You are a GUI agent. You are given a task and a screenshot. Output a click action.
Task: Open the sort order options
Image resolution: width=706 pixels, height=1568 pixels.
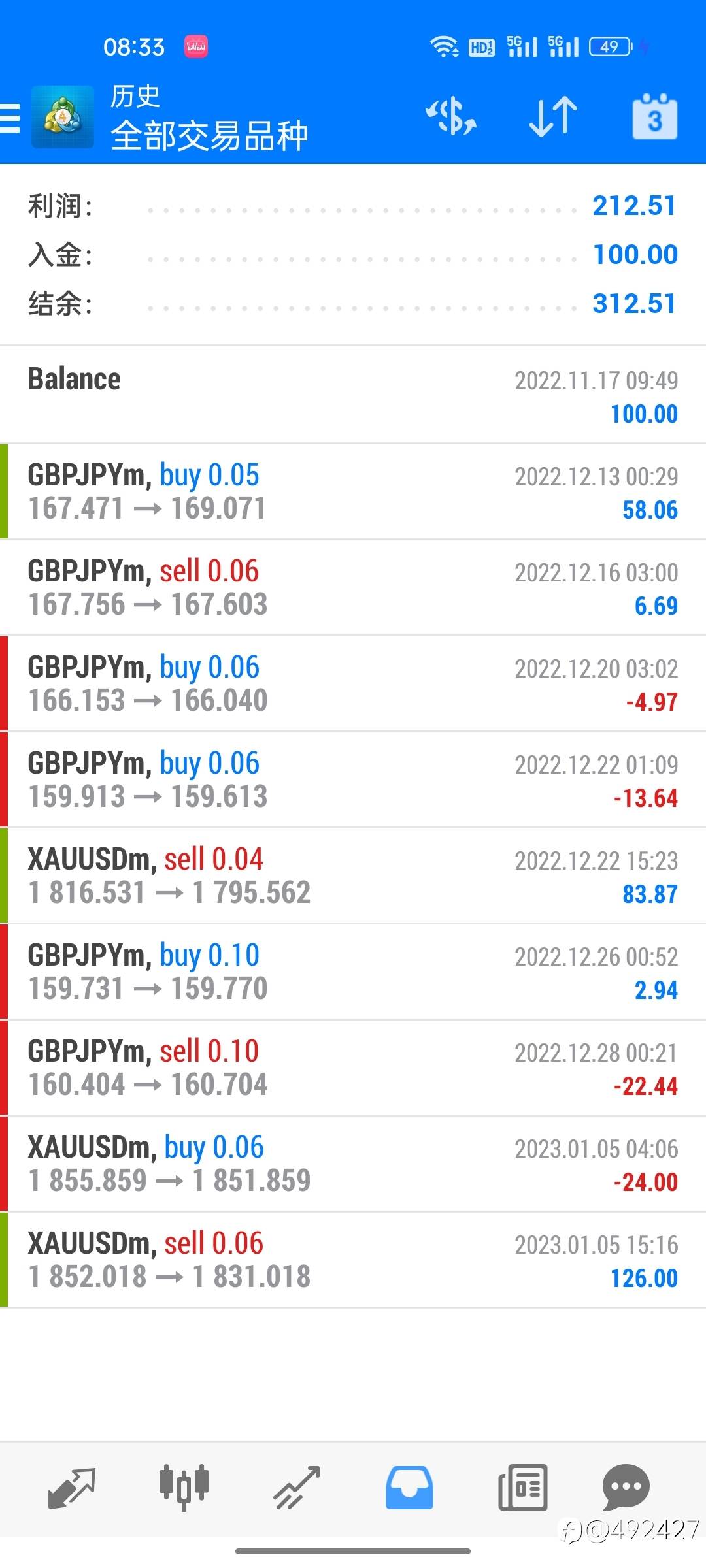tap(552, 118)
